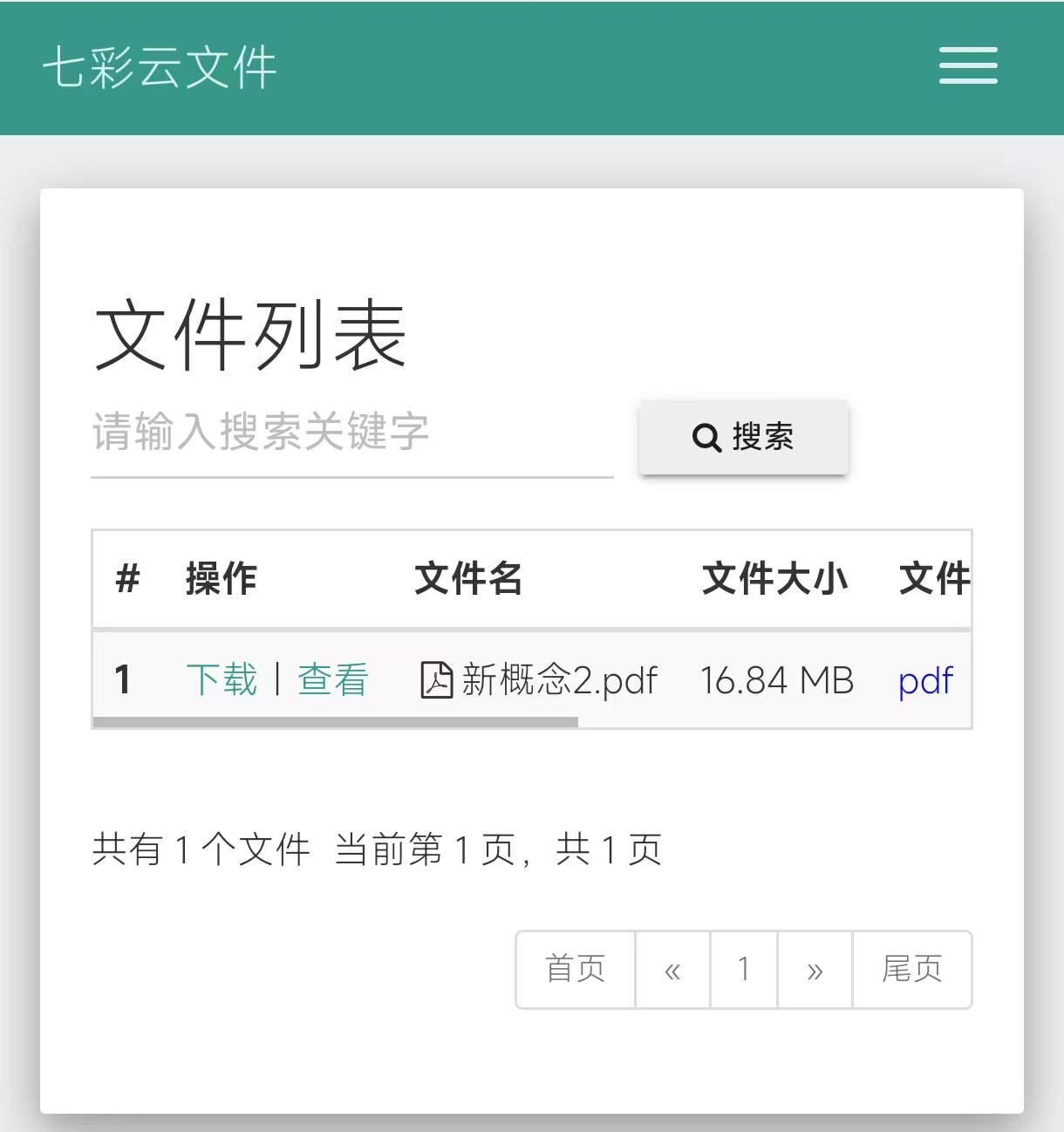Go to 首页 first page
Viewport: 1064px width, 1132px height.
click(576, 969)
